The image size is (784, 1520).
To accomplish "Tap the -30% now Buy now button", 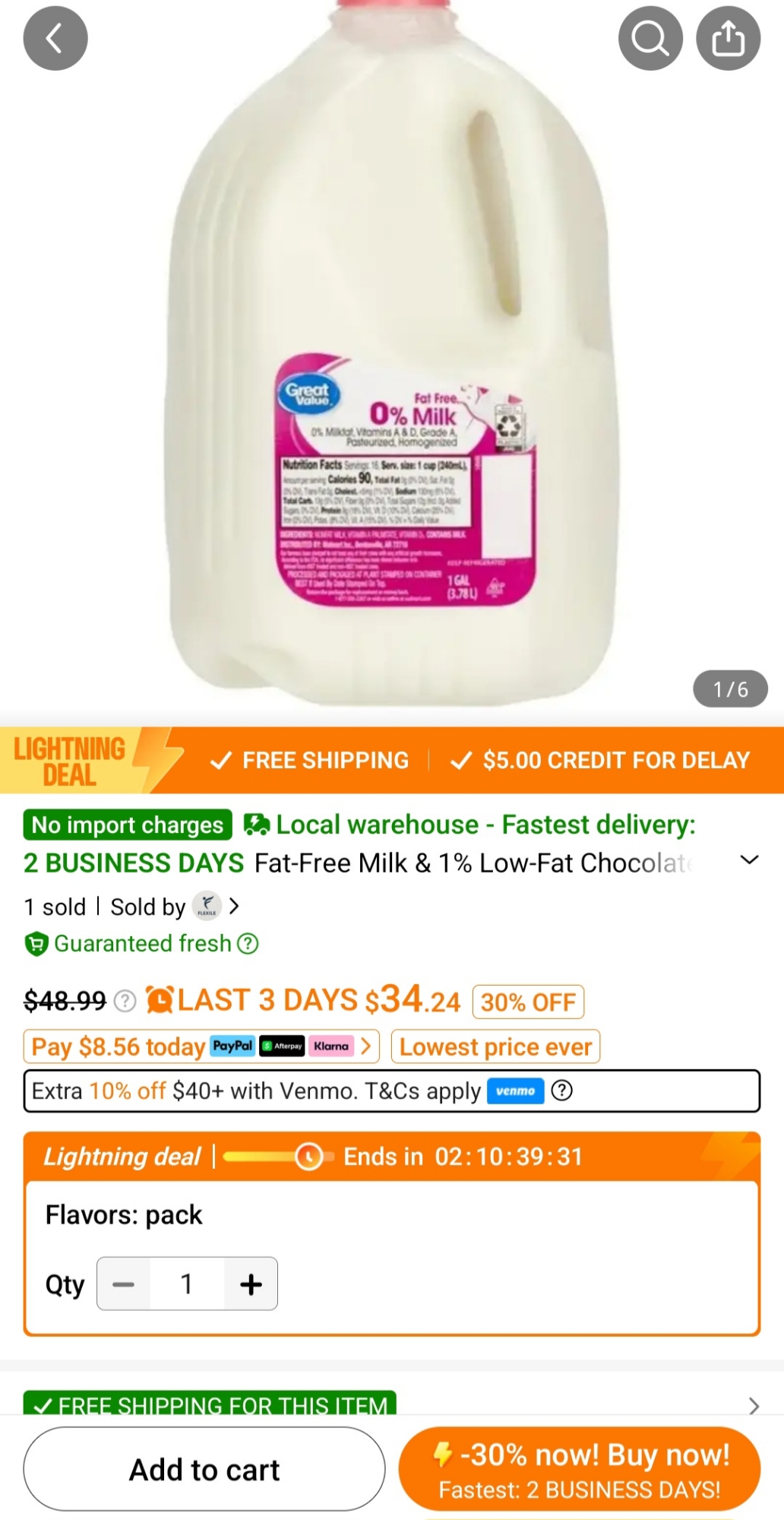I will pos(579,1469).
